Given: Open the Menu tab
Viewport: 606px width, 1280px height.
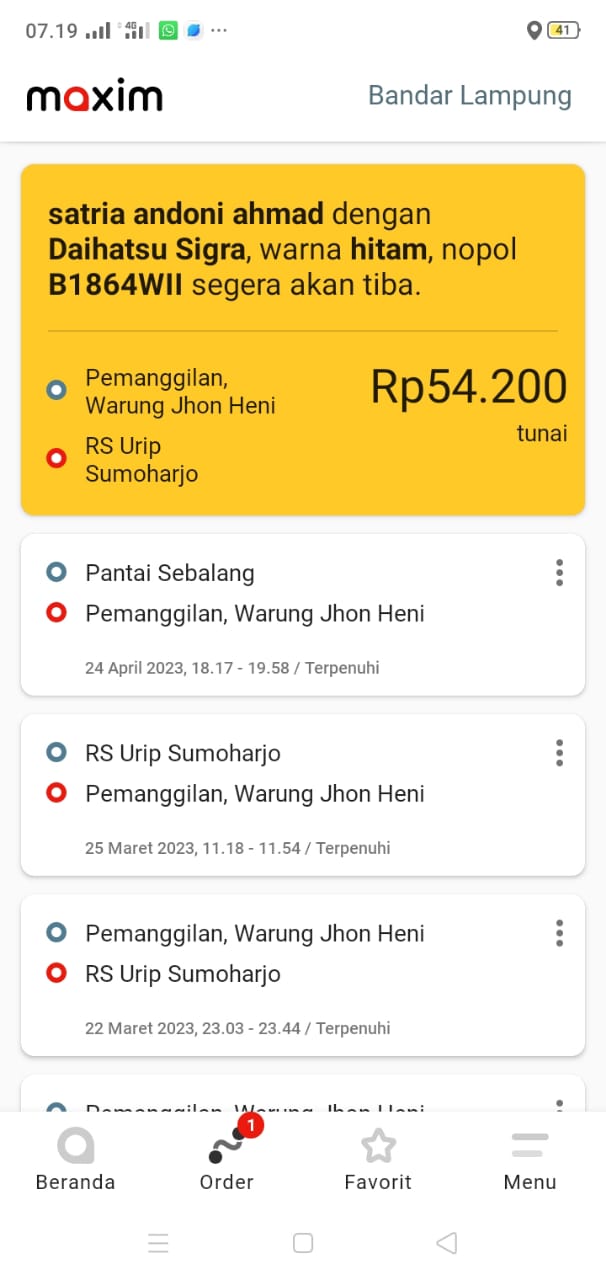Looking at the screenshot, I should (x=530, y=1160).
